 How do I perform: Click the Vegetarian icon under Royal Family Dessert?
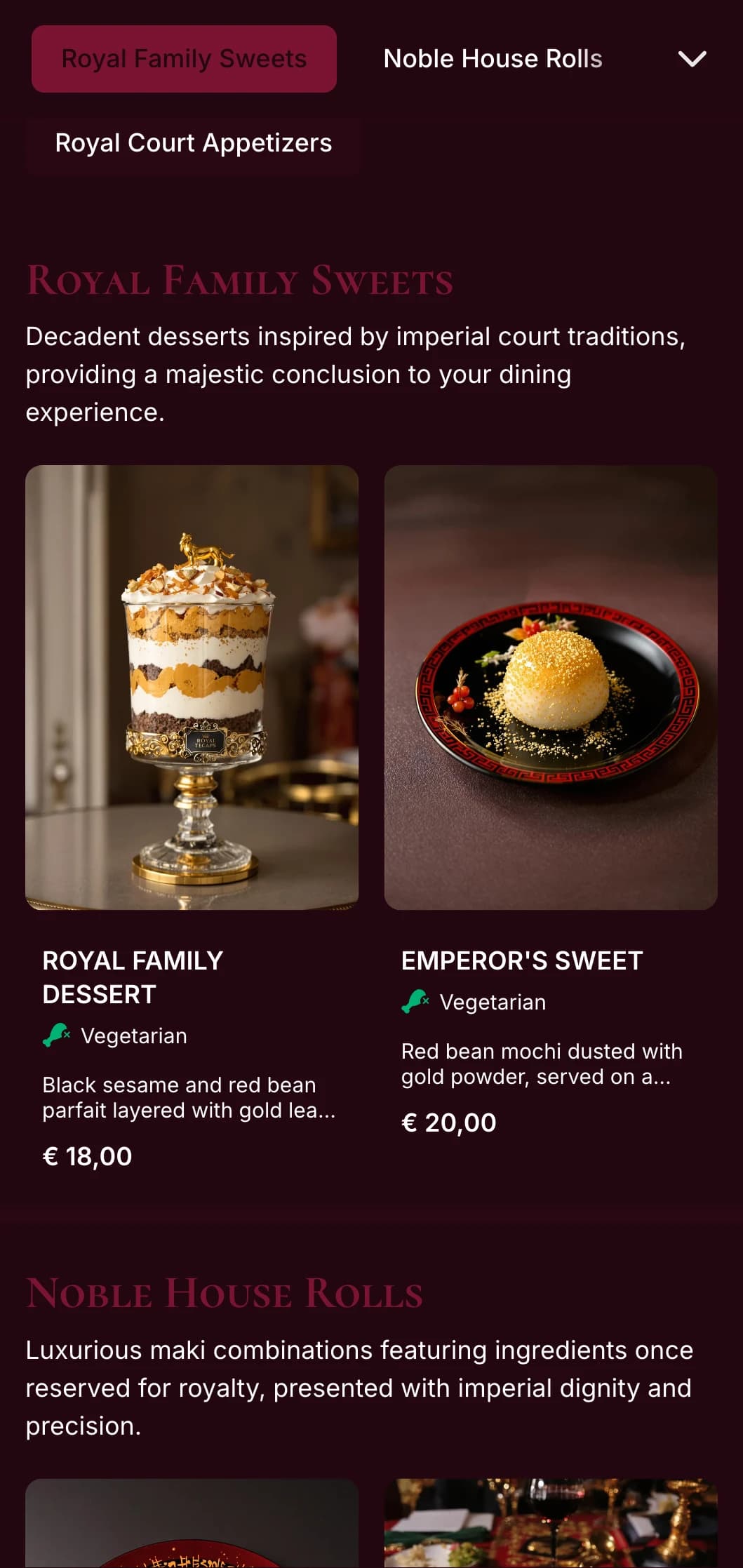click(x=53, y=1034)
